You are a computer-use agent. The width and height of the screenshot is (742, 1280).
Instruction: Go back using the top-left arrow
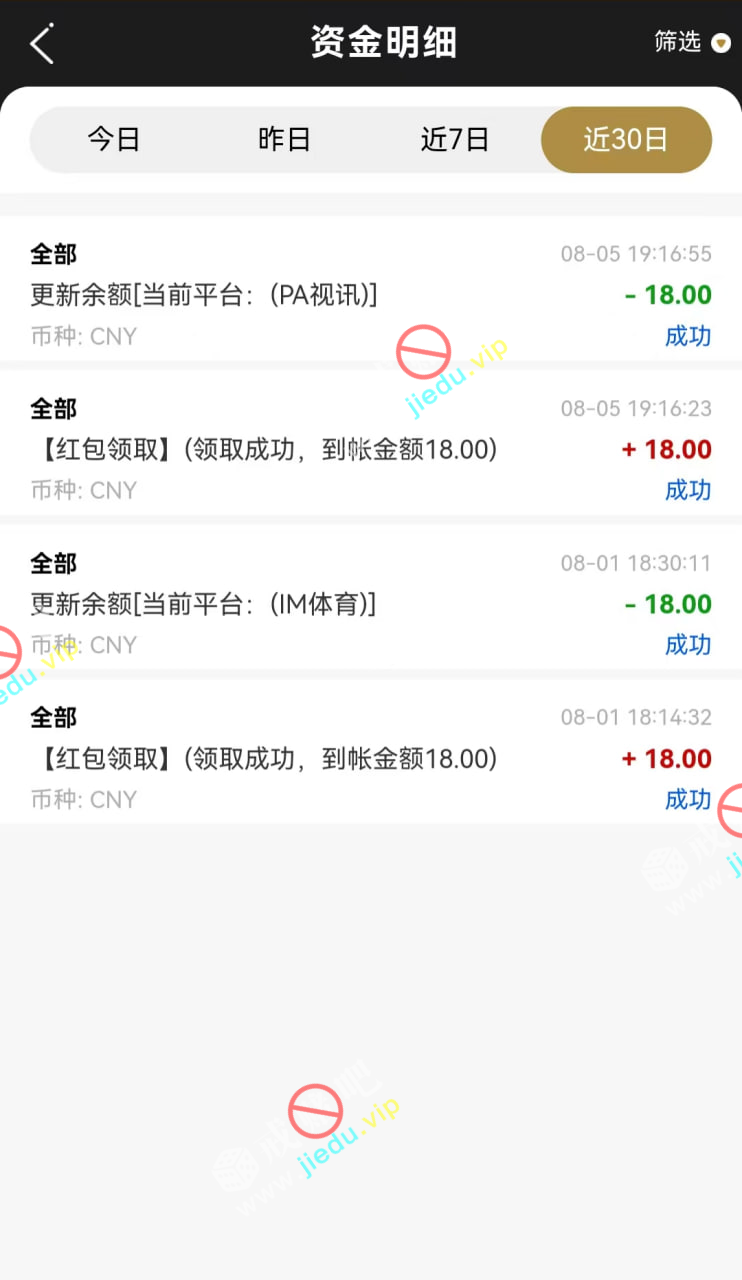[x=41, y=44]
